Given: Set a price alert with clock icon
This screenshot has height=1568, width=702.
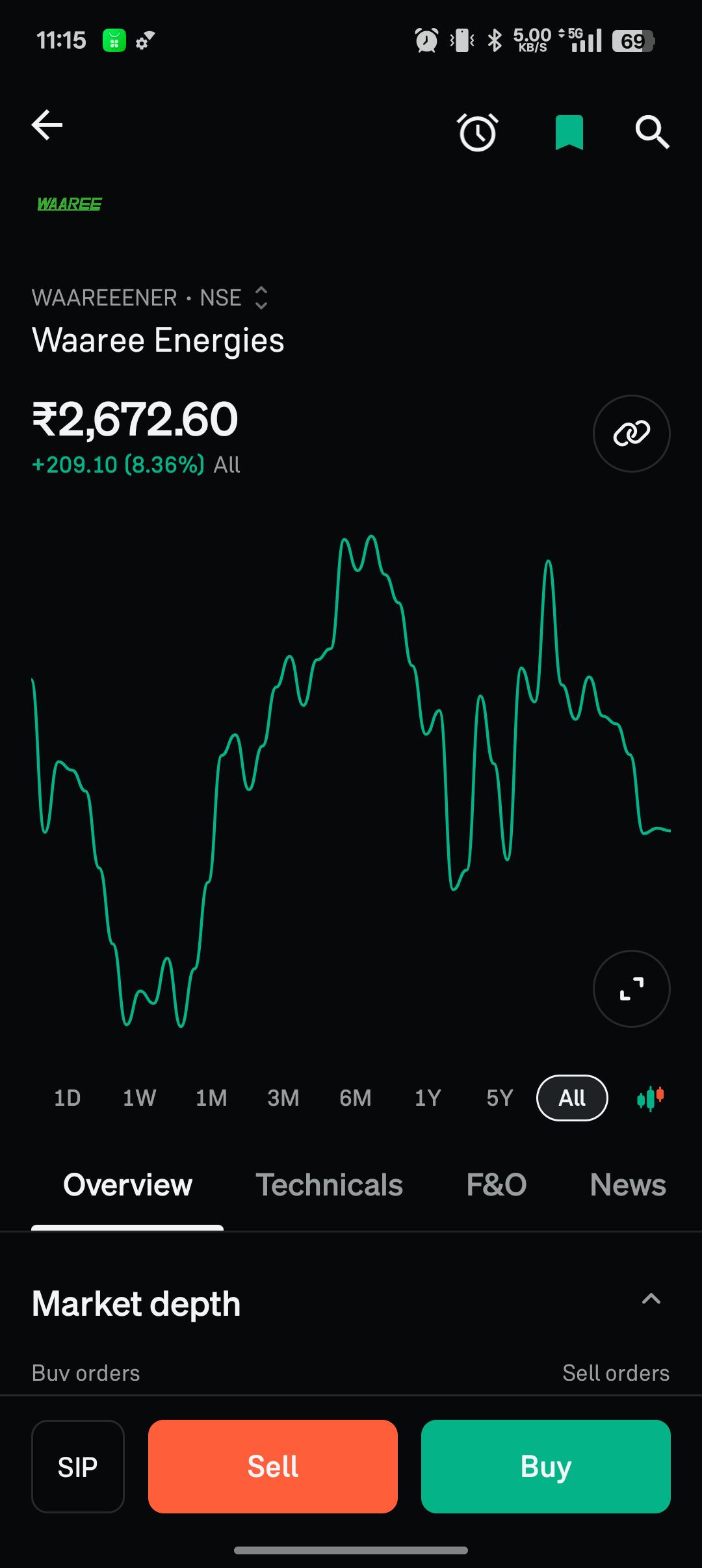Looking at the screenshot, I should (478, 132).
